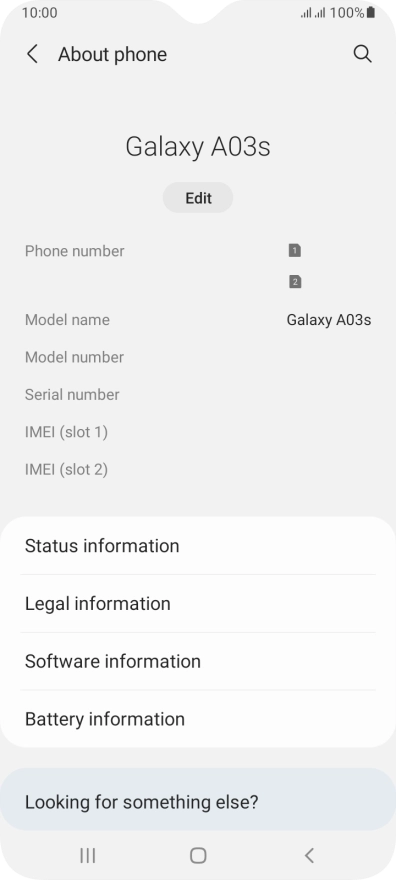
Task: Go back from About phone
Action: (33, 54)
